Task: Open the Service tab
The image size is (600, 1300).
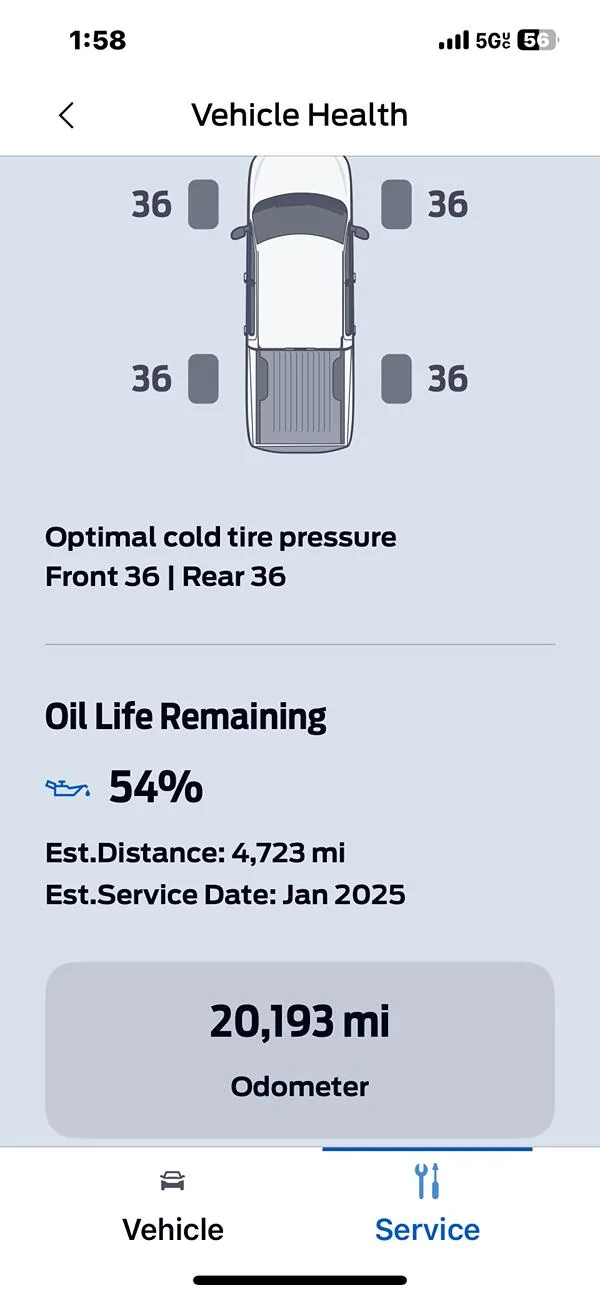Action: (427, 1208)
